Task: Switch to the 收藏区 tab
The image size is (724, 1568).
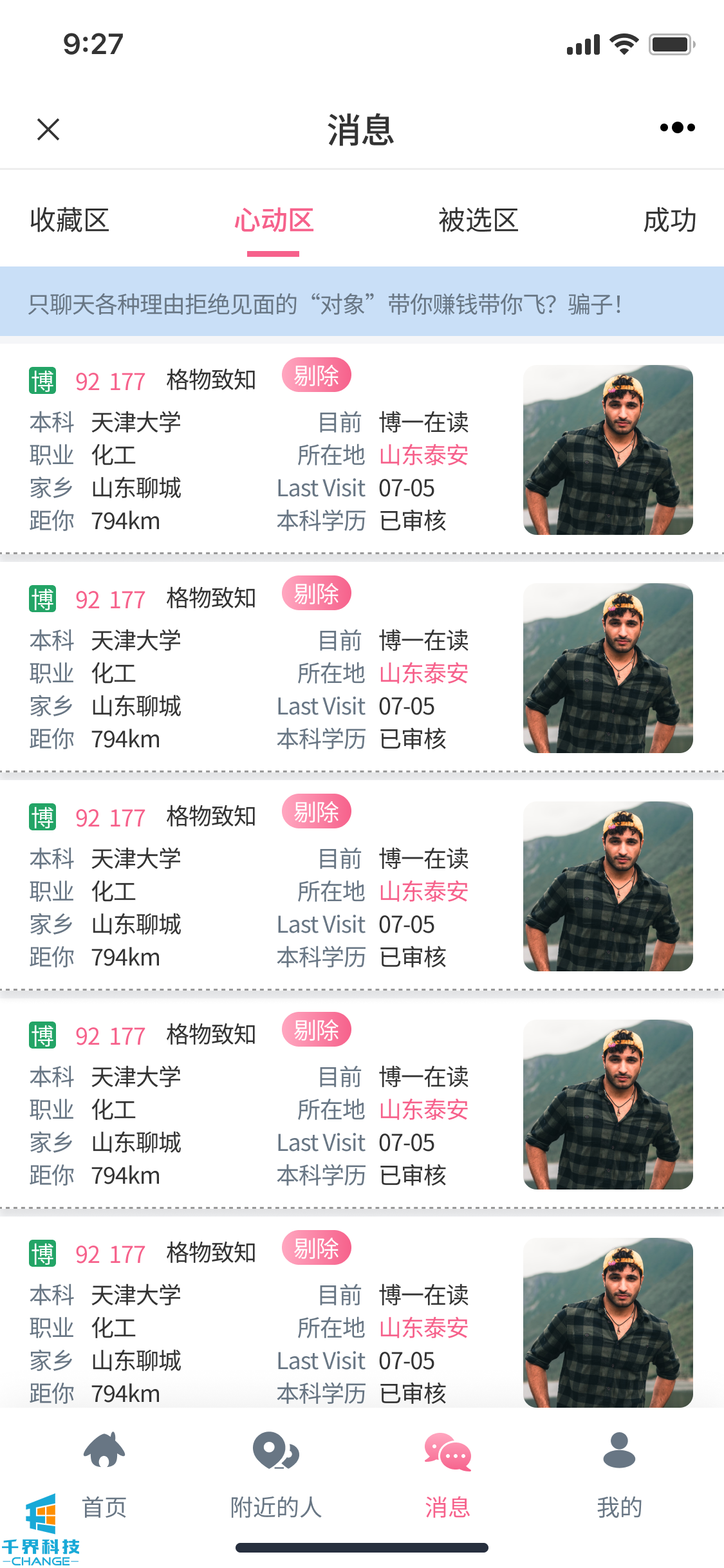Action: point(70,221)
